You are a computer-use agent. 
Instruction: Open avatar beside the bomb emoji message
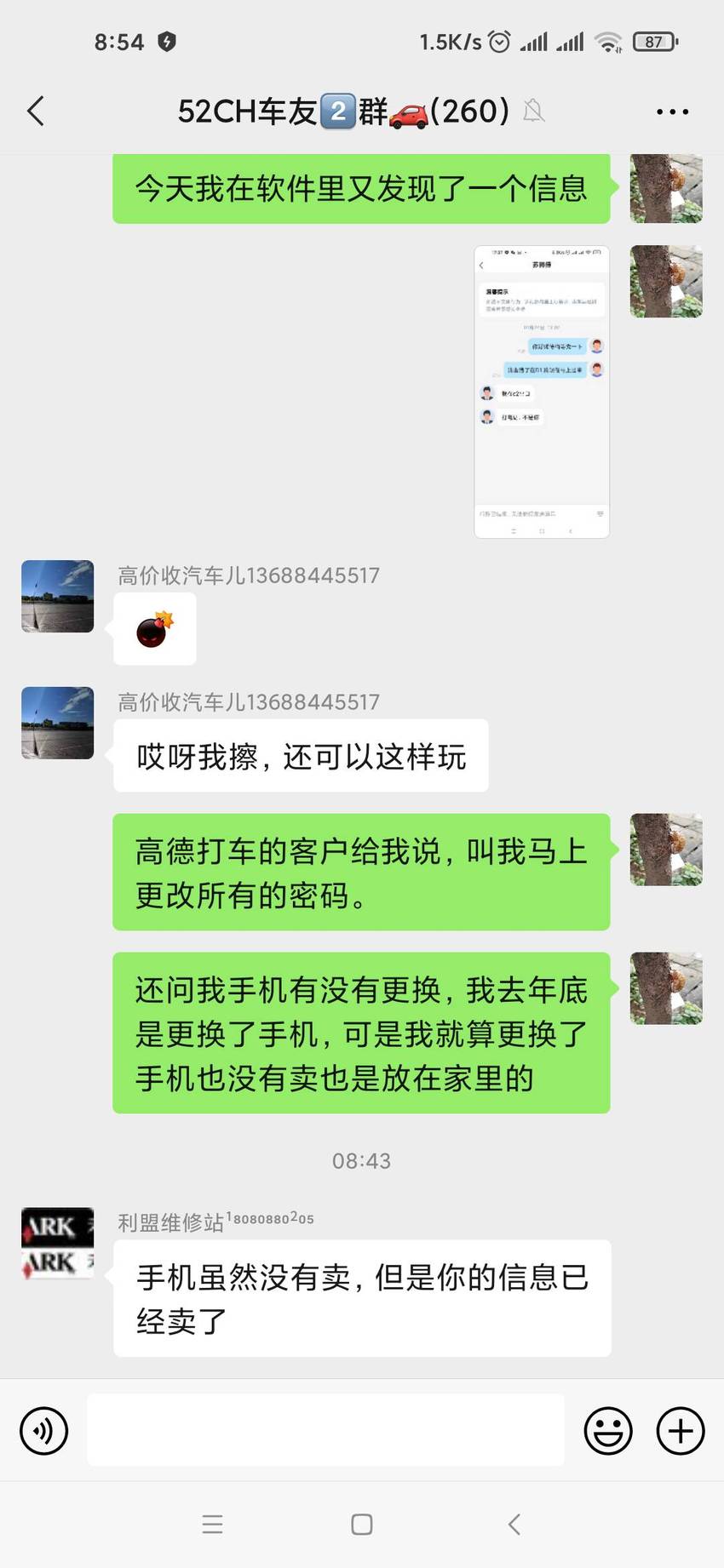click(x=57, y=596)
